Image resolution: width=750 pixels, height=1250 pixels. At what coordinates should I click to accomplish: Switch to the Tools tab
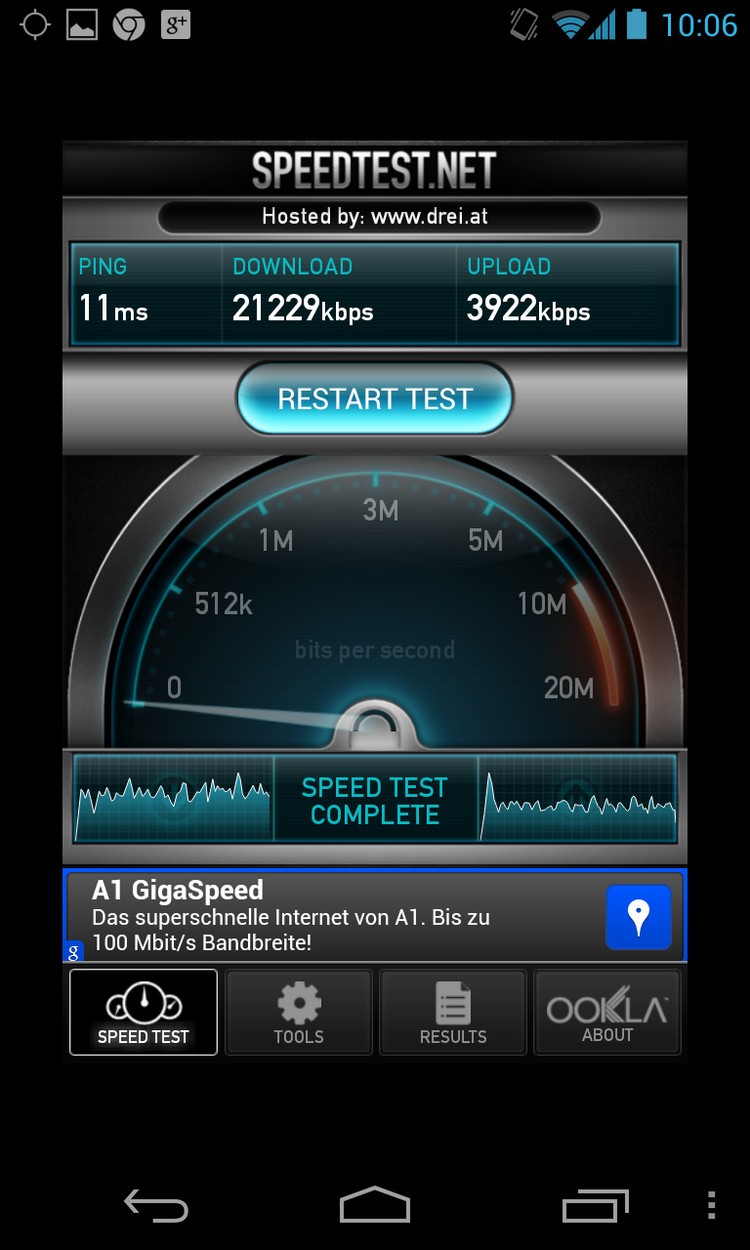pos(298,1012)
